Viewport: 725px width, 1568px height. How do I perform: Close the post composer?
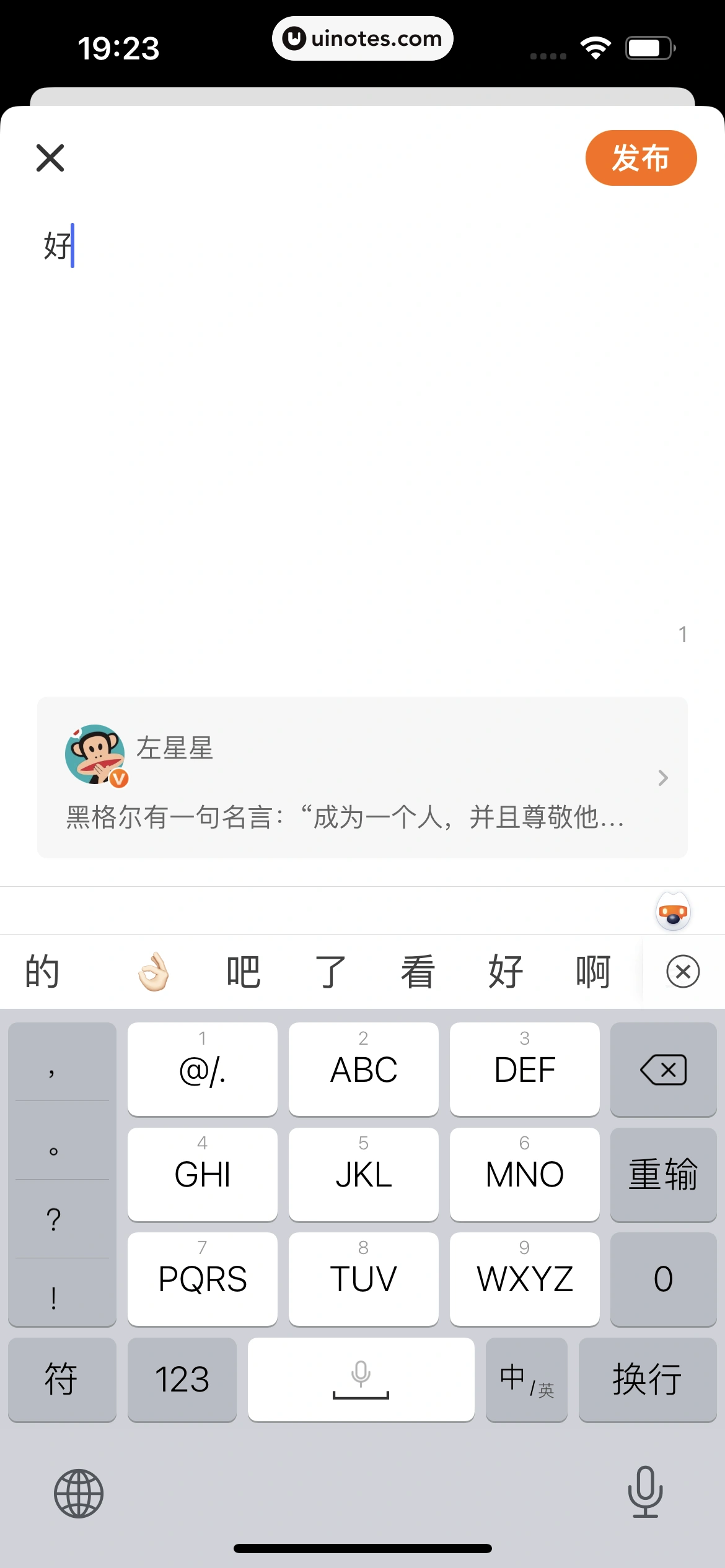pos(50,158)
